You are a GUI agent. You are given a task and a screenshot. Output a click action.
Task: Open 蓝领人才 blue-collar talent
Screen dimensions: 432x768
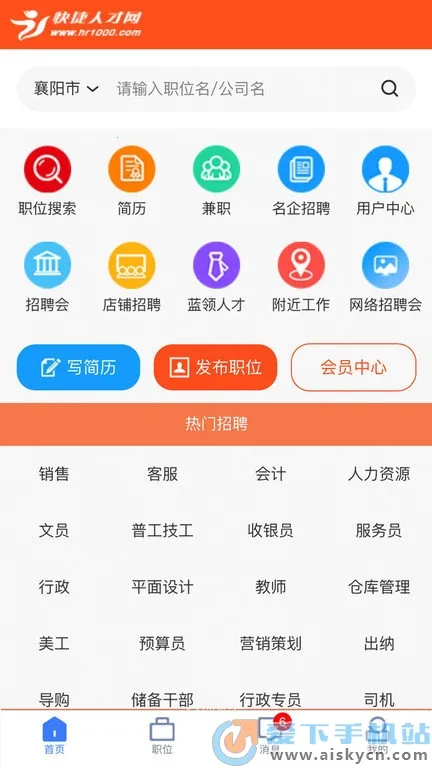(216, 277)
